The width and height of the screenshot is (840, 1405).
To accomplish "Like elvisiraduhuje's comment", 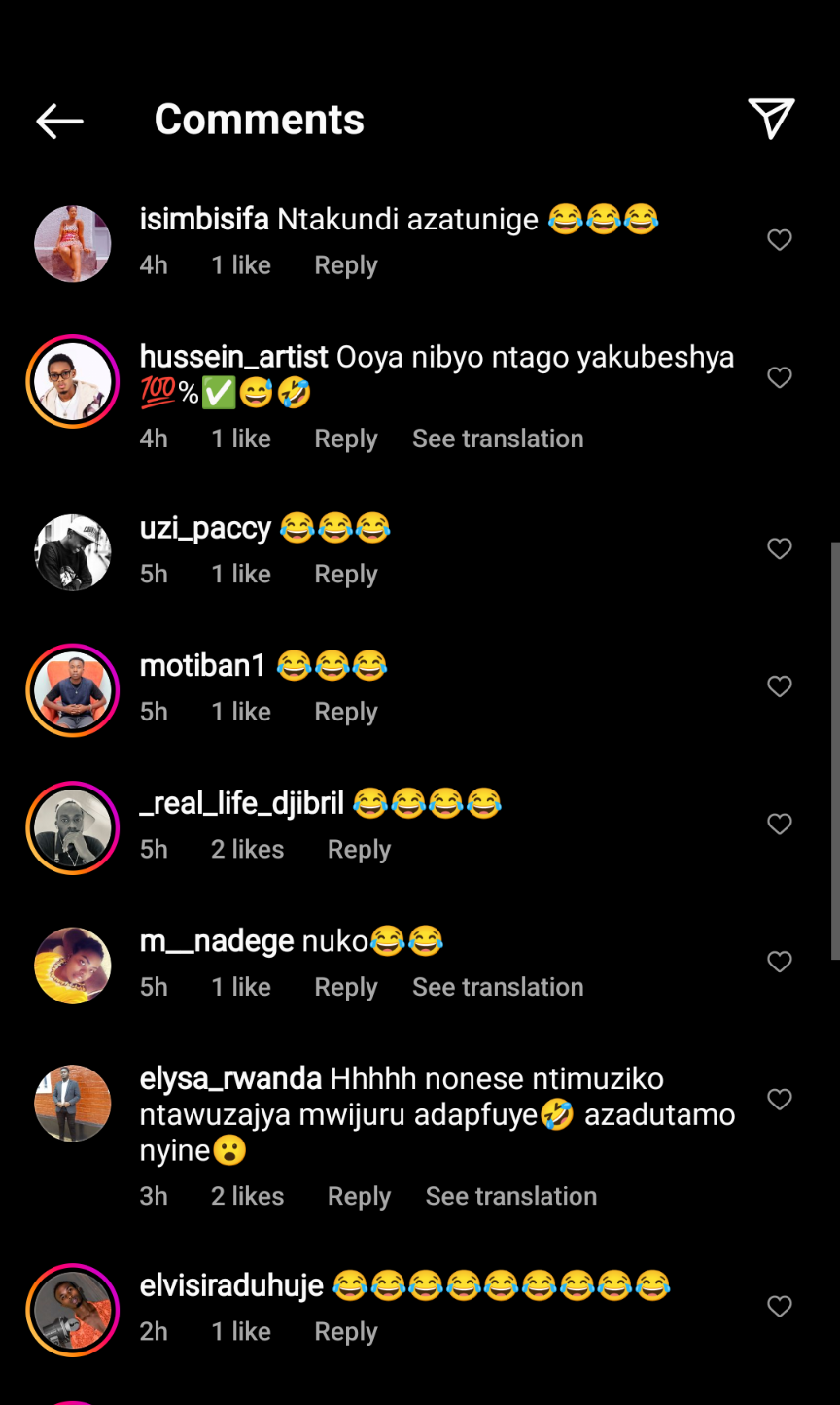I will [779, 1307].
